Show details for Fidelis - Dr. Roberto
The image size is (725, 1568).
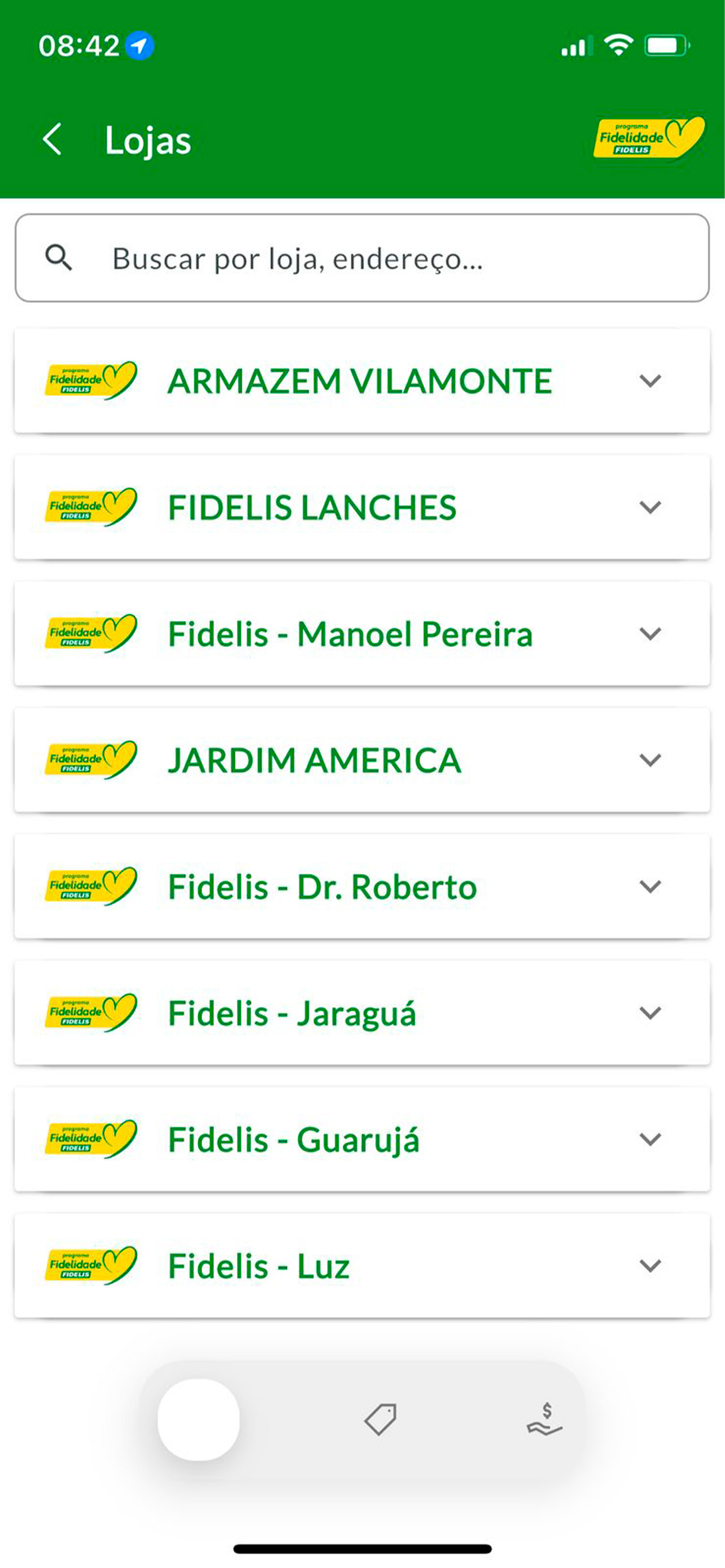[x=362, y=886]
